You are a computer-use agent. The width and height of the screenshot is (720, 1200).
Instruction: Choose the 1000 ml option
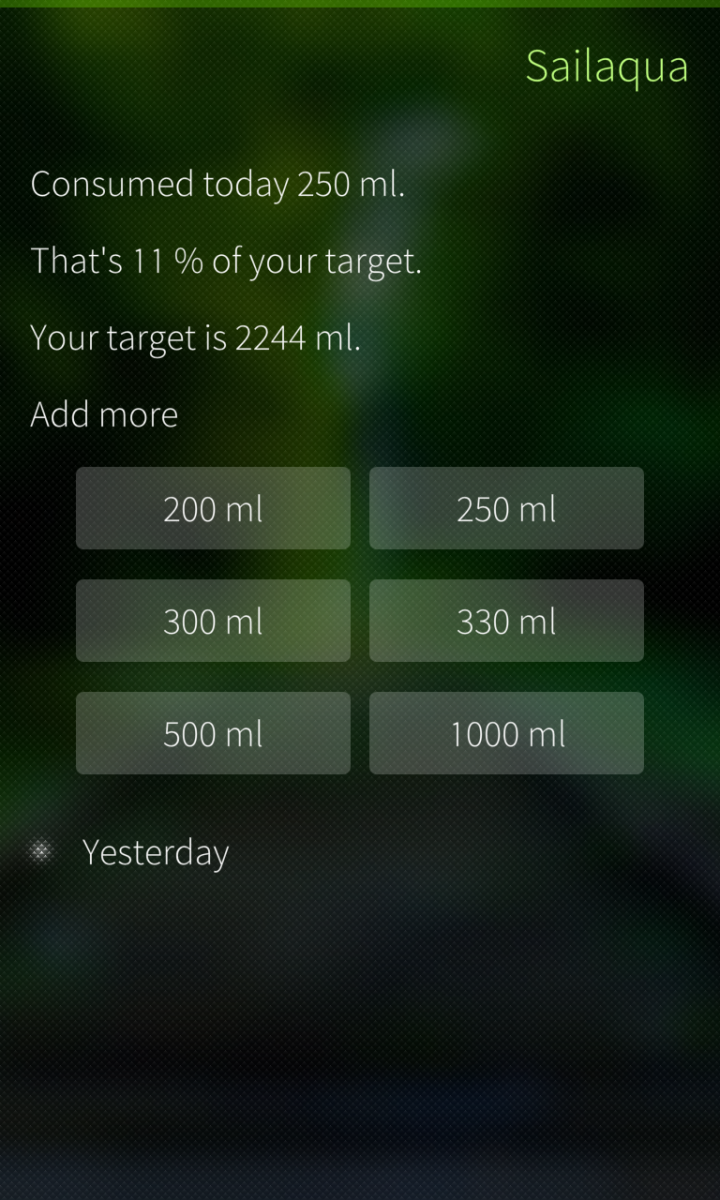click(x=506, y=733)
